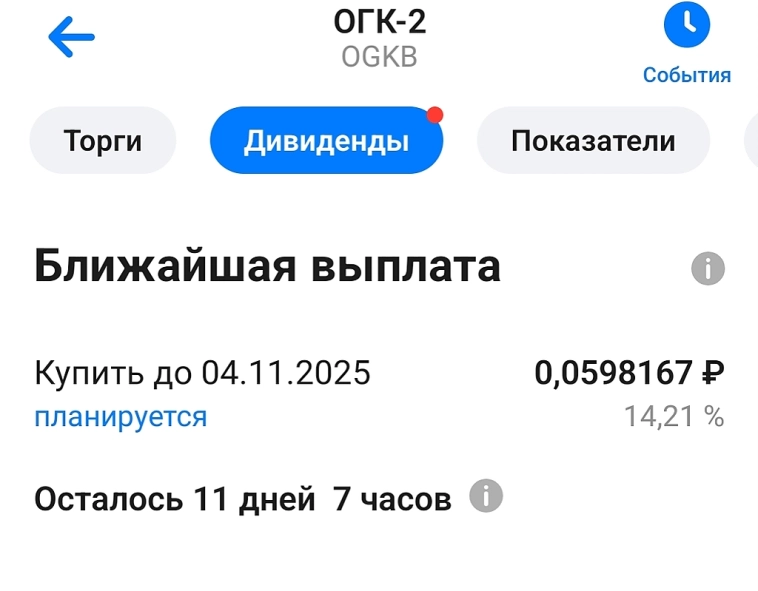
Task: Select the Дивиденды tab
Action: pyautogui.click(x=326, y=141)
